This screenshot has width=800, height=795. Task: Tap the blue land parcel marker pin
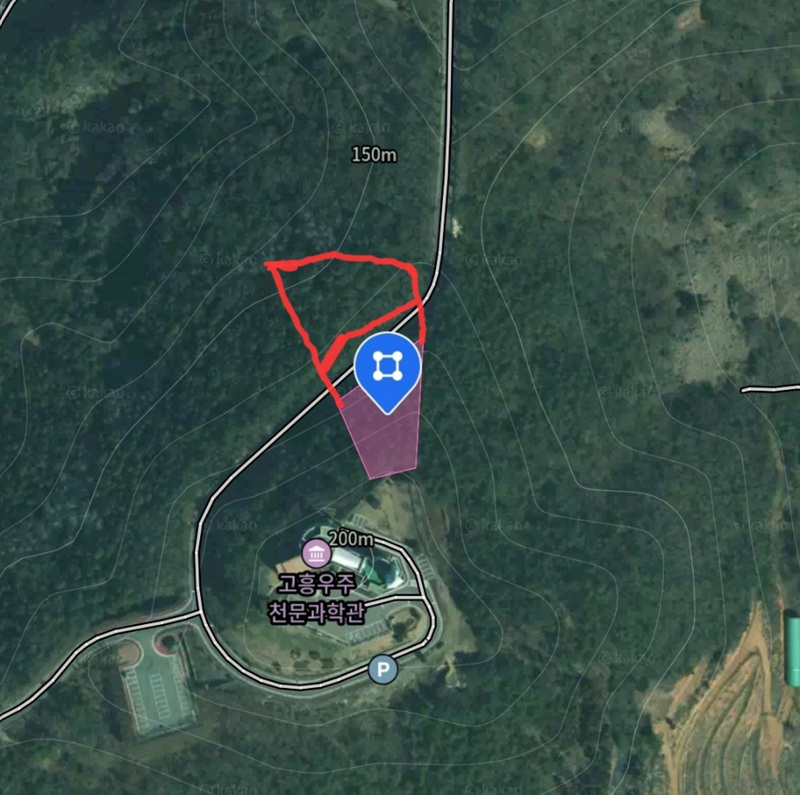(x=387, y=369)
